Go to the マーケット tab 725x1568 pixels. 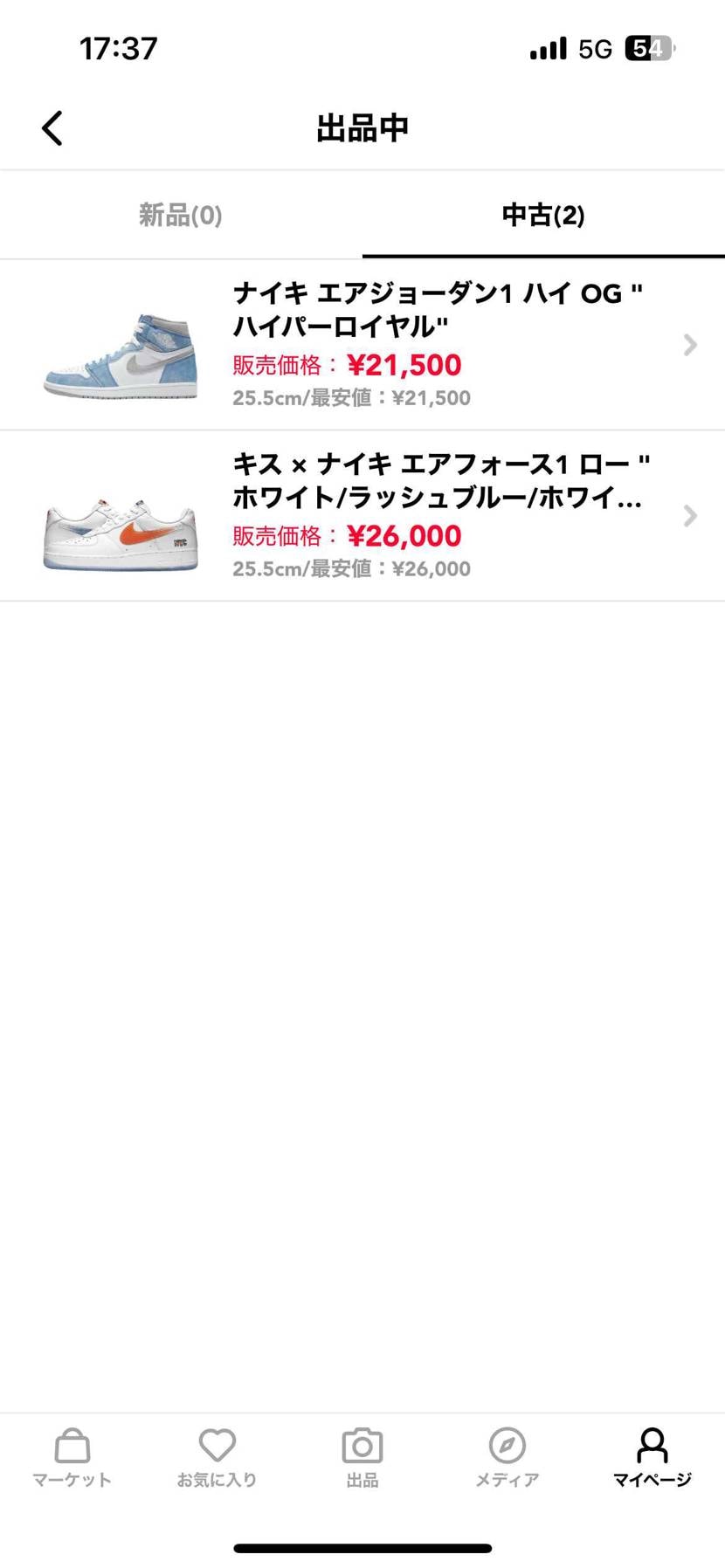[x=72, y=1457]
